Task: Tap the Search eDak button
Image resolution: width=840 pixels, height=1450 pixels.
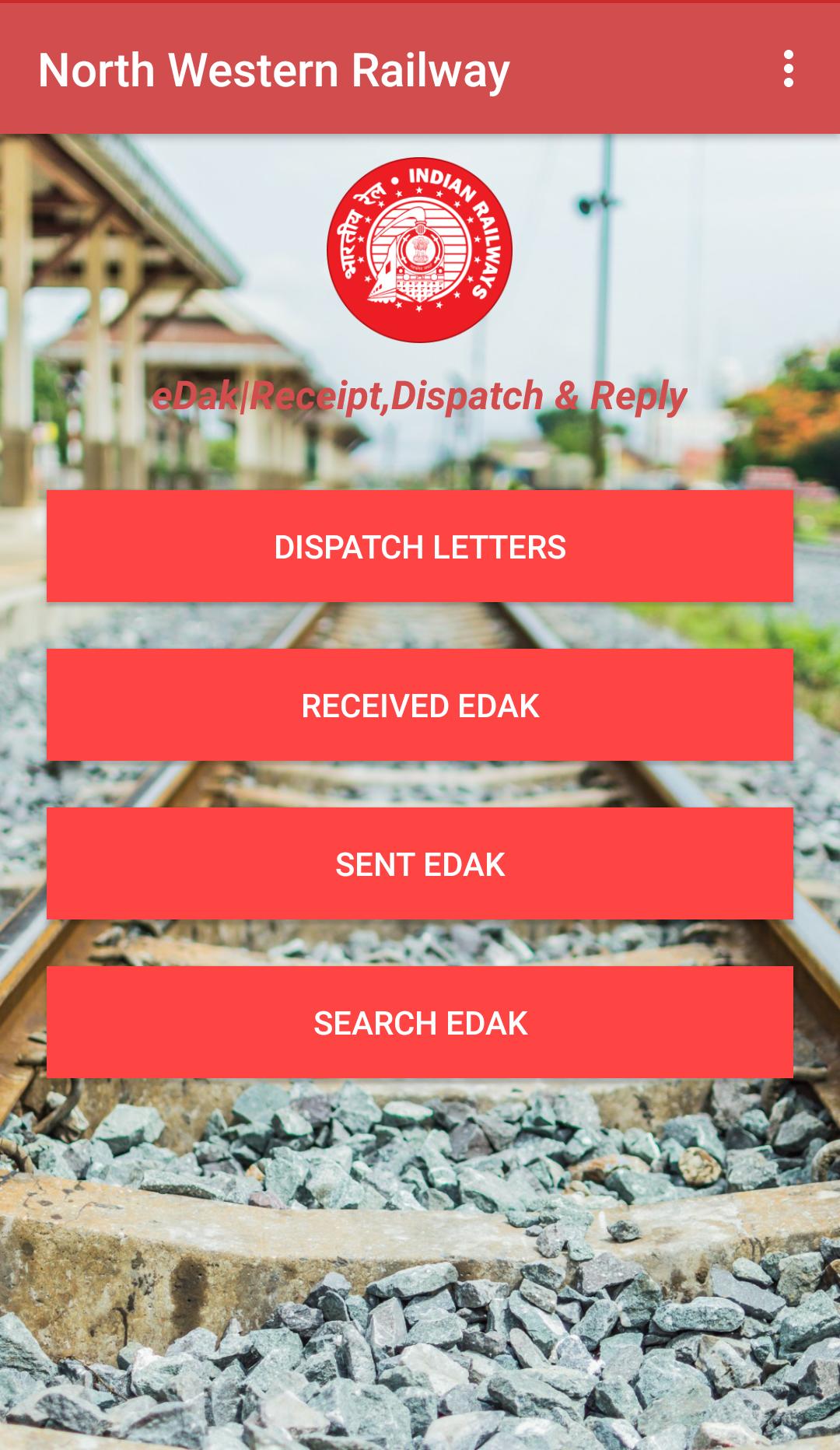Action: 420,1022
